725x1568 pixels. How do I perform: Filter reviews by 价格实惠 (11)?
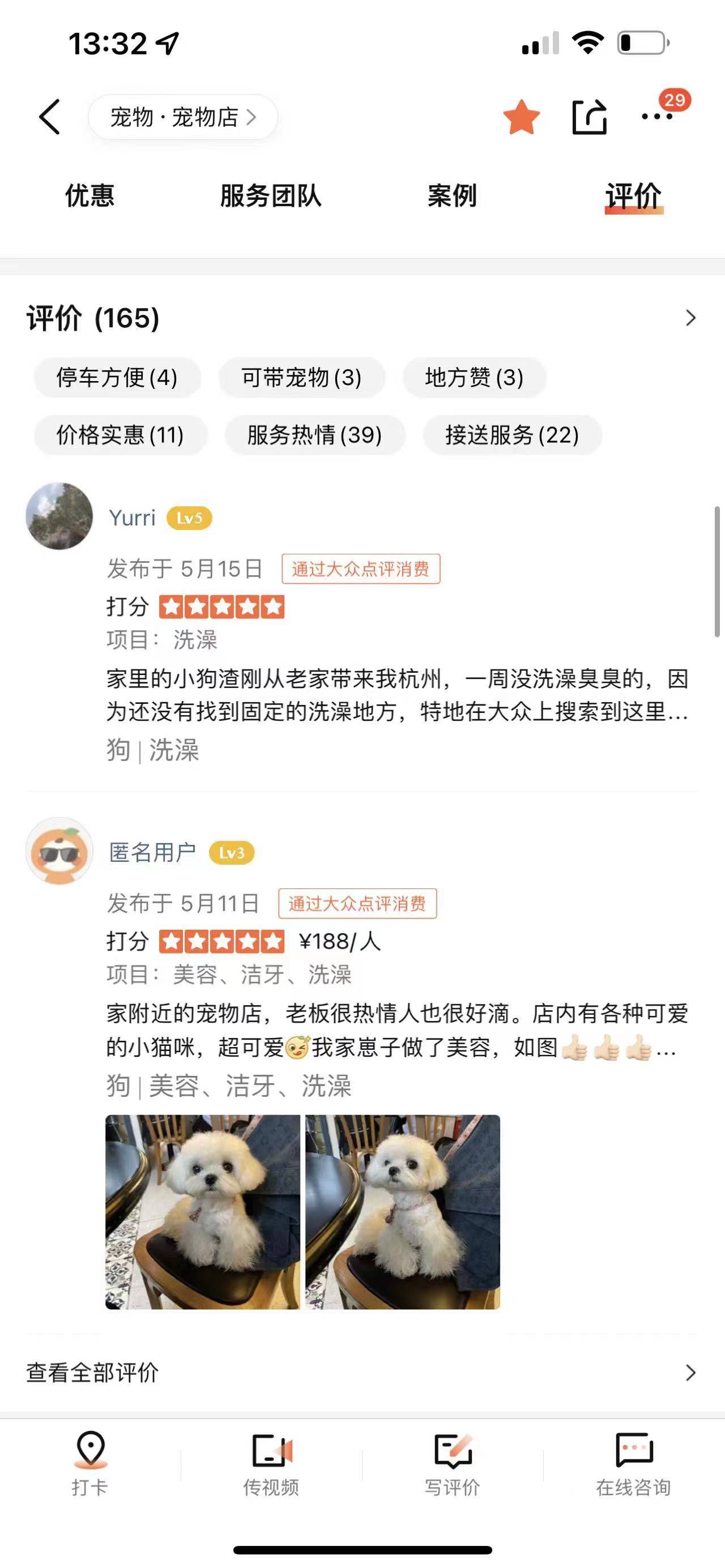point(121,434)
